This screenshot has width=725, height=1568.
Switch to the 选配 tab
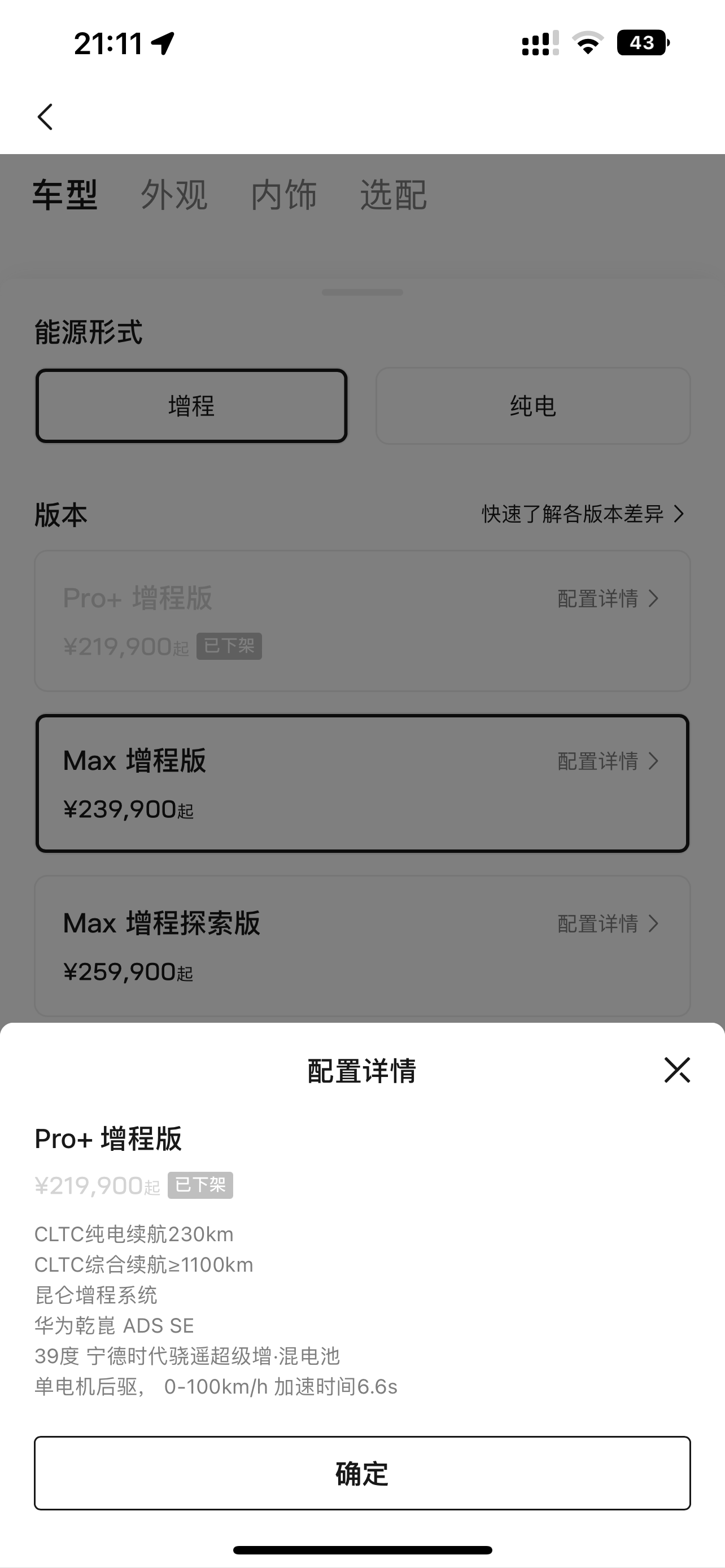[393, 195]
